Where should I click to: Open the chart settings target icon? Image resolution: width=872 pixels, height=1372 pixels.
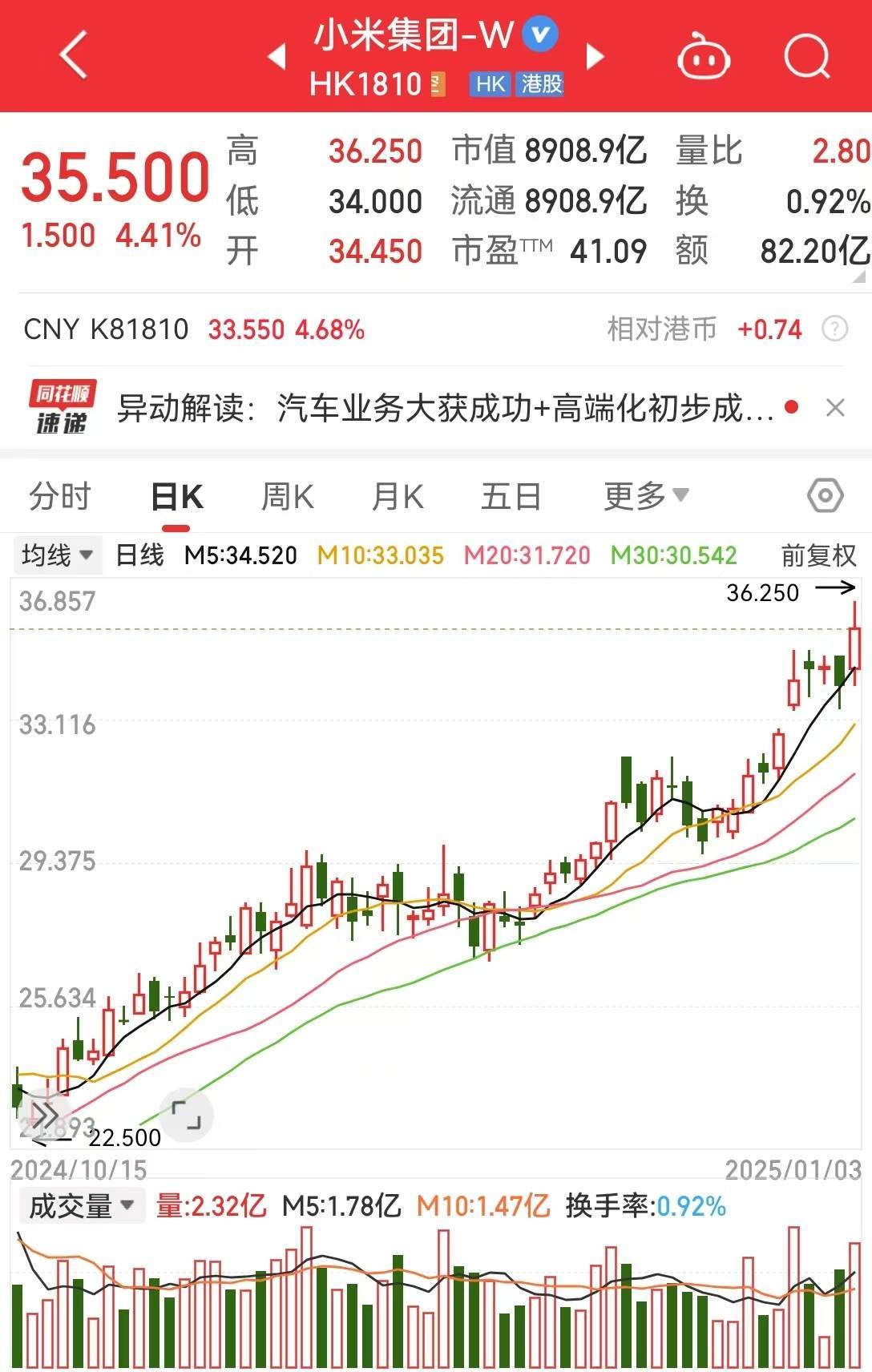point(825,496)
